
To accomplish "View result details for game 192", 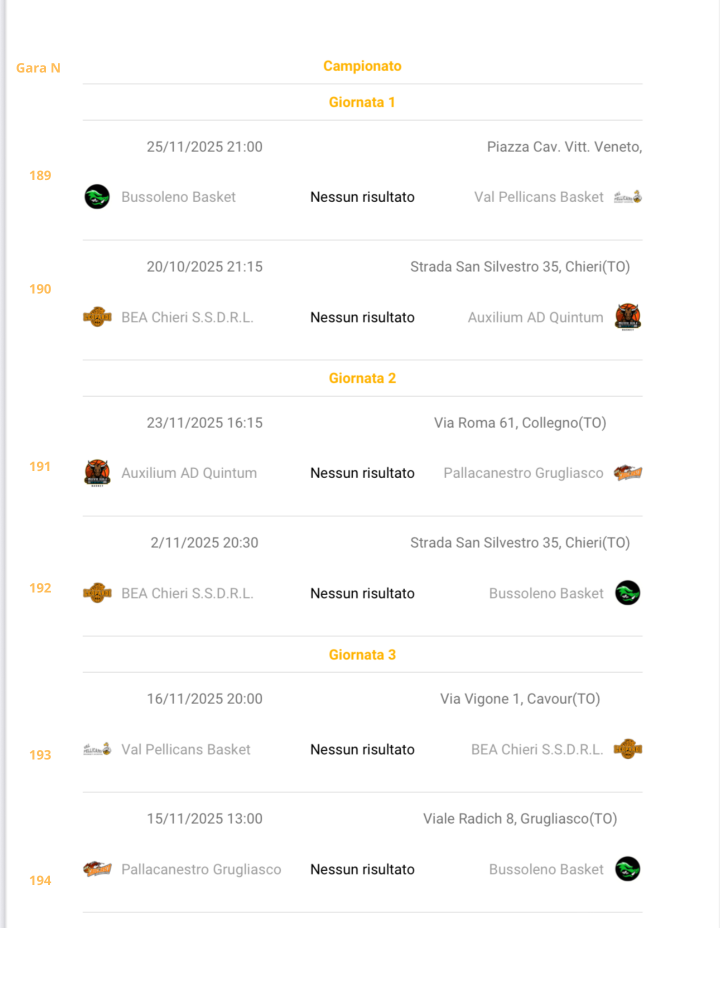I will coord(362,593).
